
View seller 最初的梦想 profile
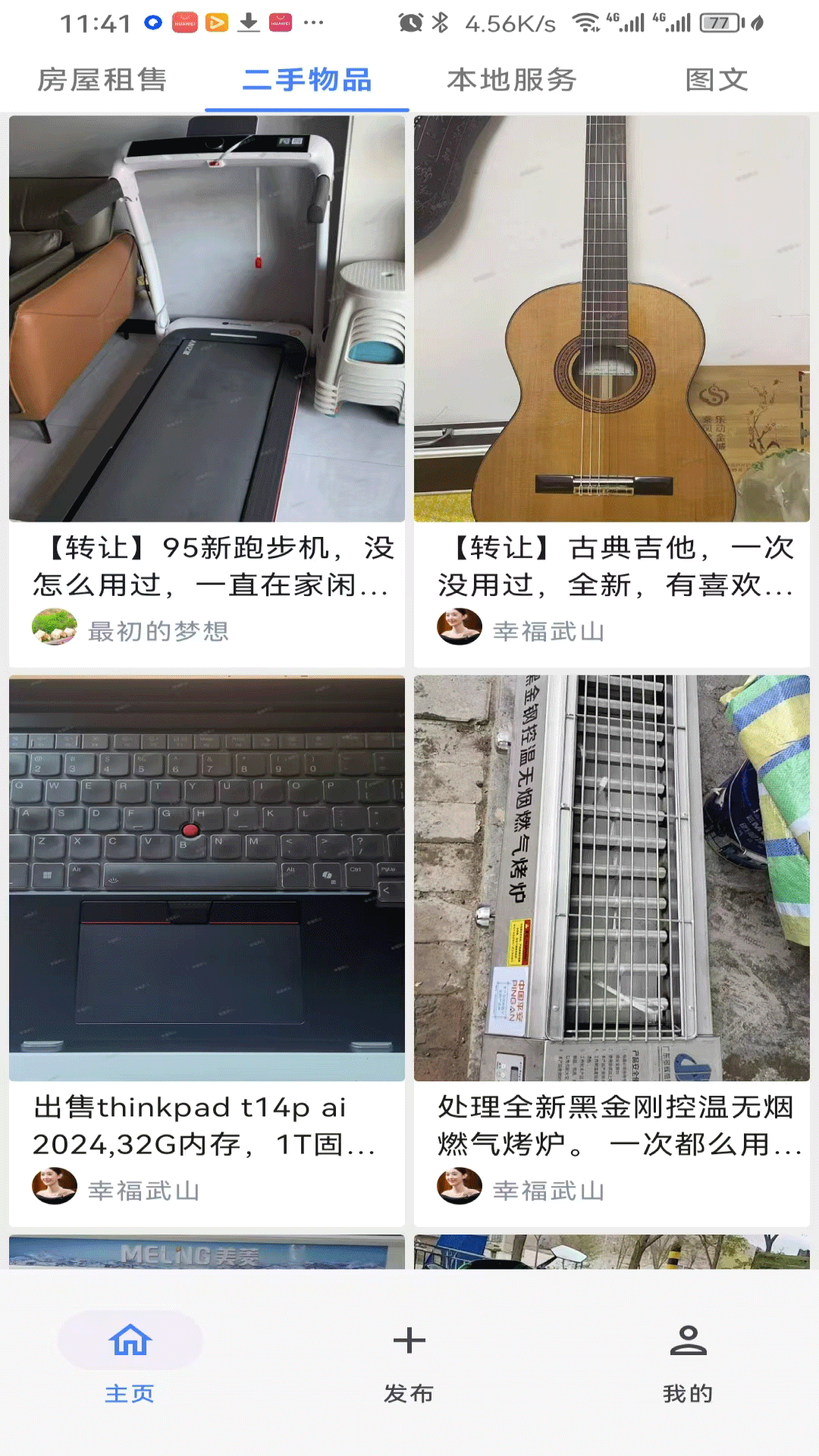pyautogui.click(x=158, y=631)
